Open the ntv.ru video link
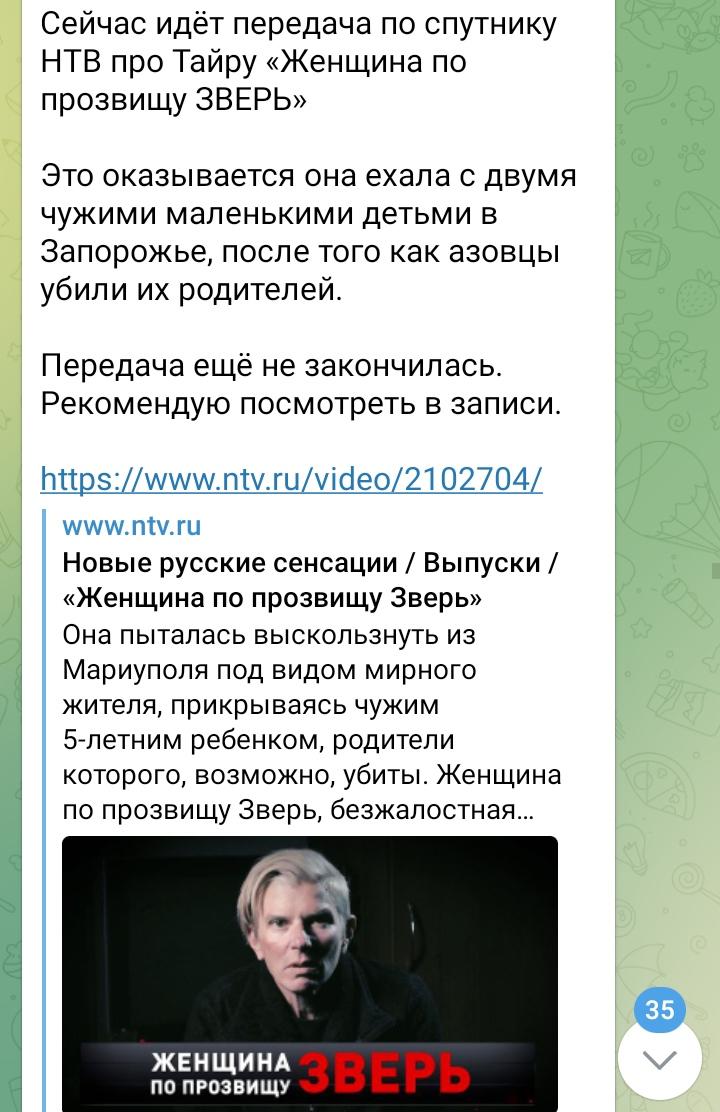This screenshot has height=1112, width=720. 291,478
